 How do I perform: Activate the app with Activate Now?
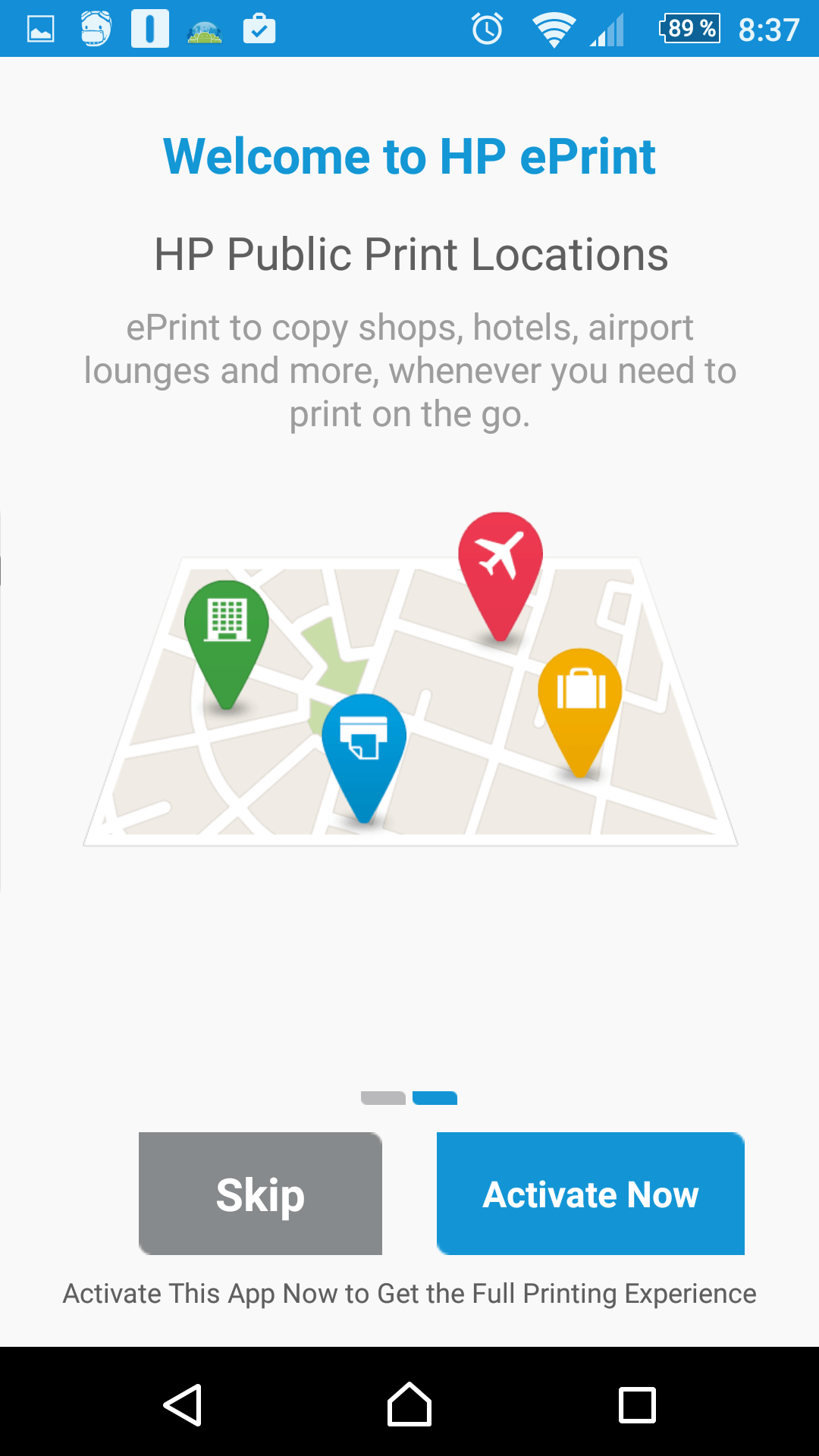[x=591, y=1194]
